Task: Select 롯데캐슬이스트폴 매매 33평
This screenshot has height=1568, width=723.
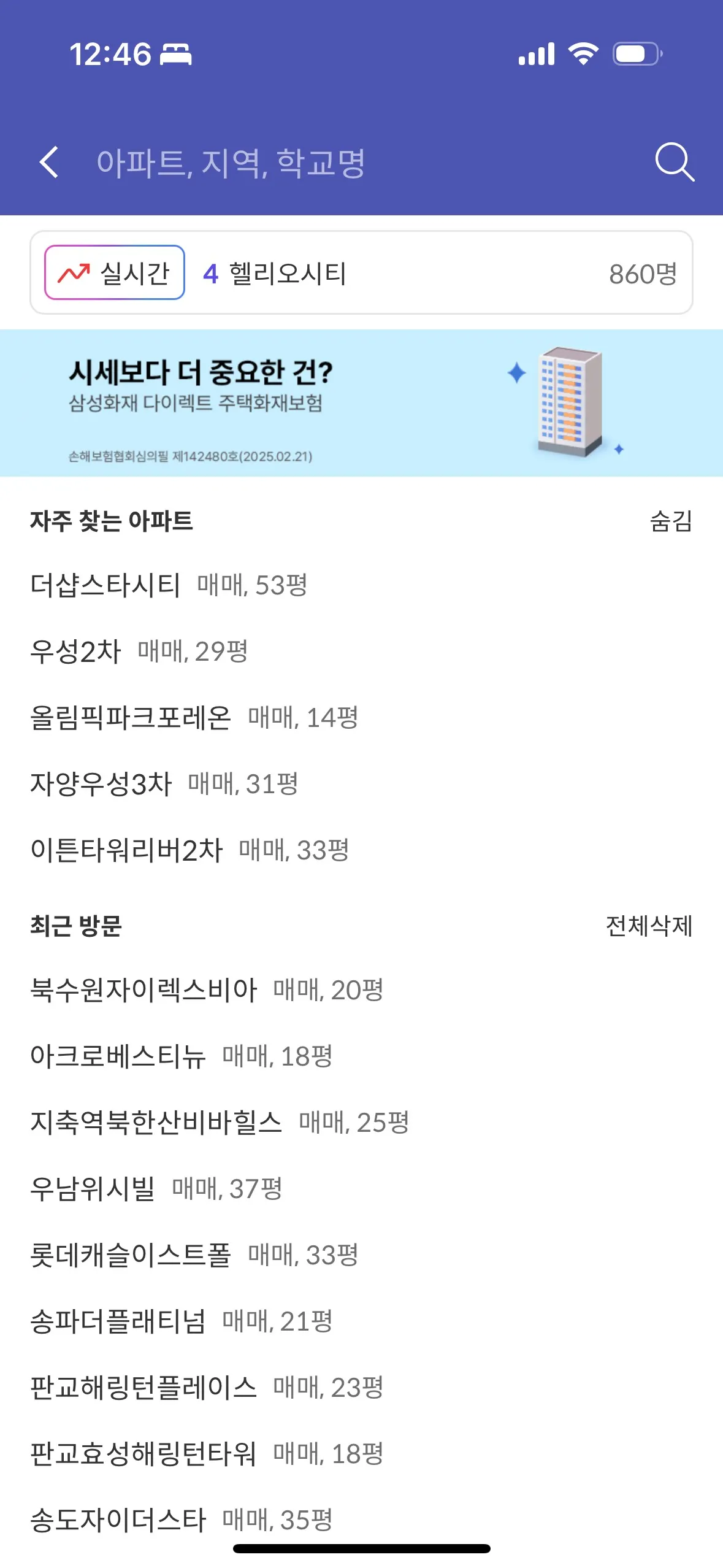Action: click(x=194, y=1255)
